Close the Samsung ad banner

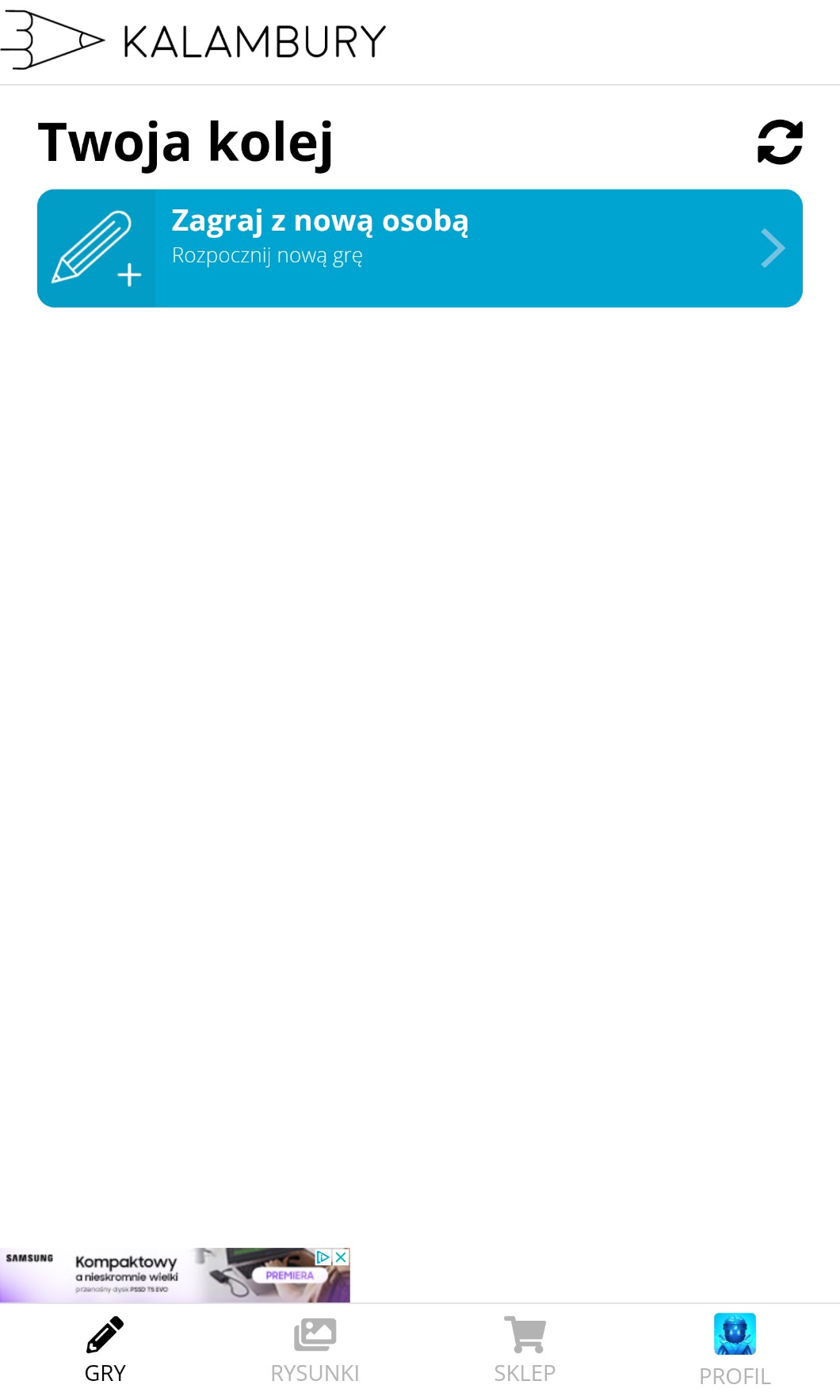point(341,1257)
